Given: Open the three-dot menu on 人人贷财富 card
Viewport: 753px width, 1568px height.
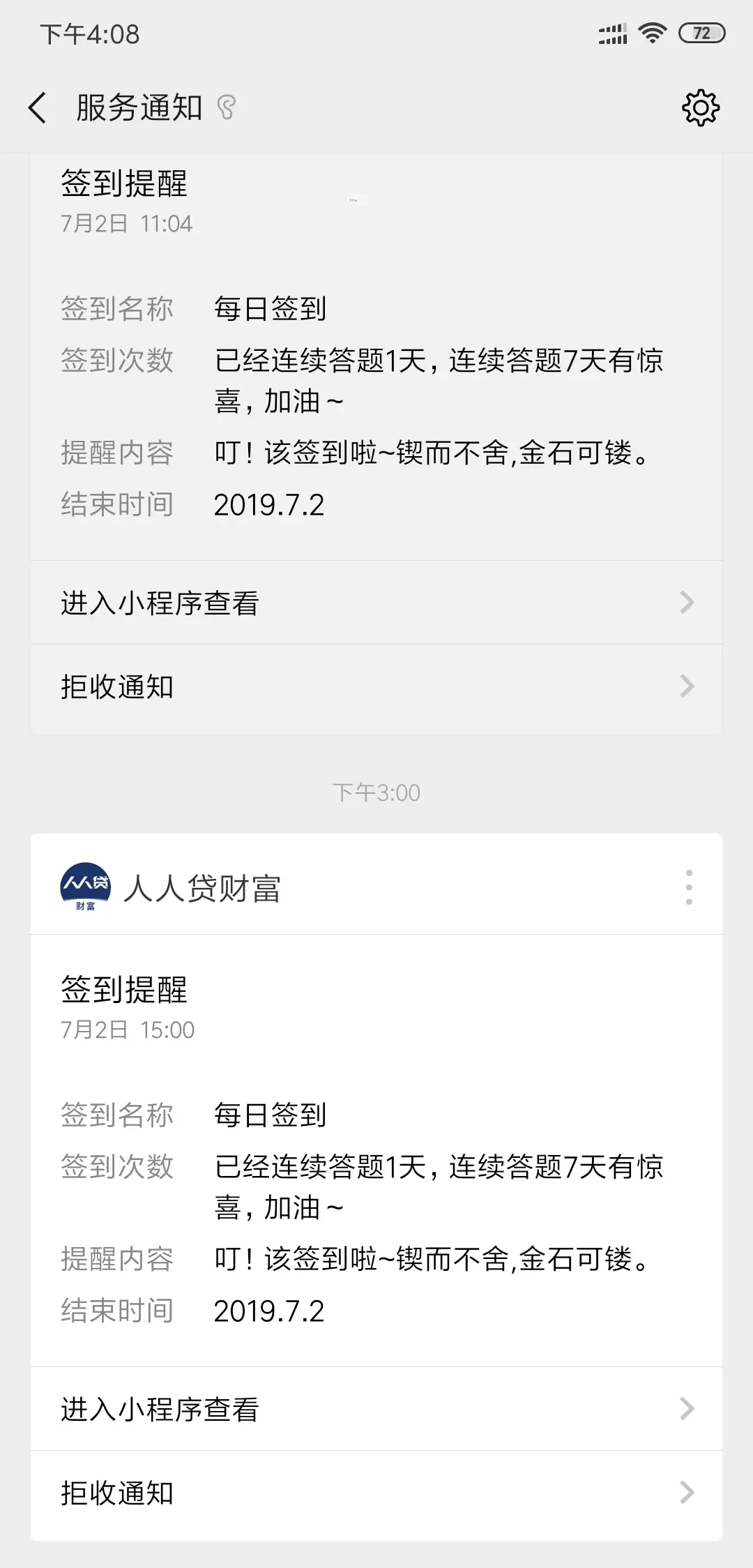Looking at the screenshot, I should (x=690, y=887).
